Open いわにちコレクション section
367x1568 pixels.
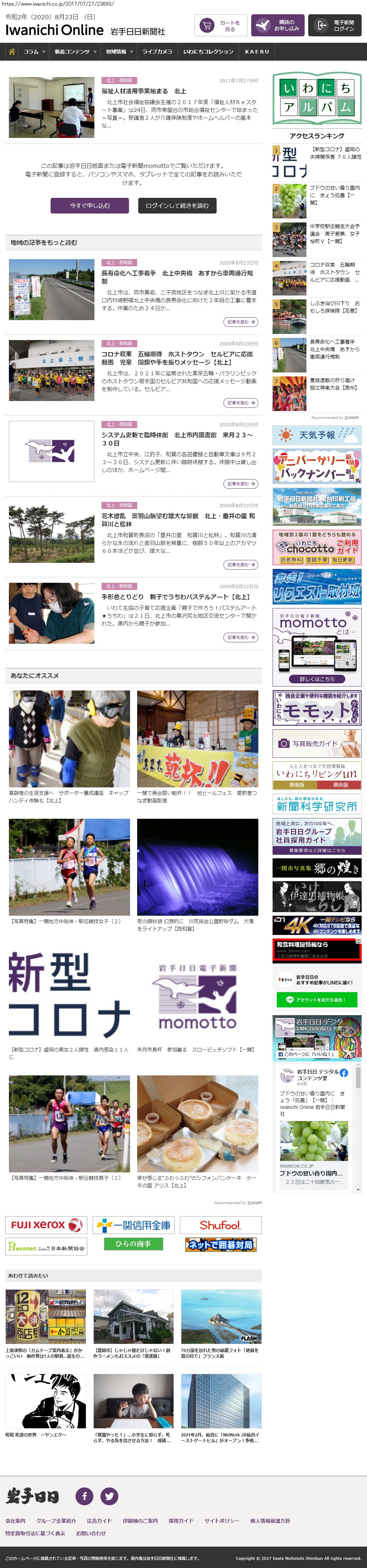click(208, 52)
